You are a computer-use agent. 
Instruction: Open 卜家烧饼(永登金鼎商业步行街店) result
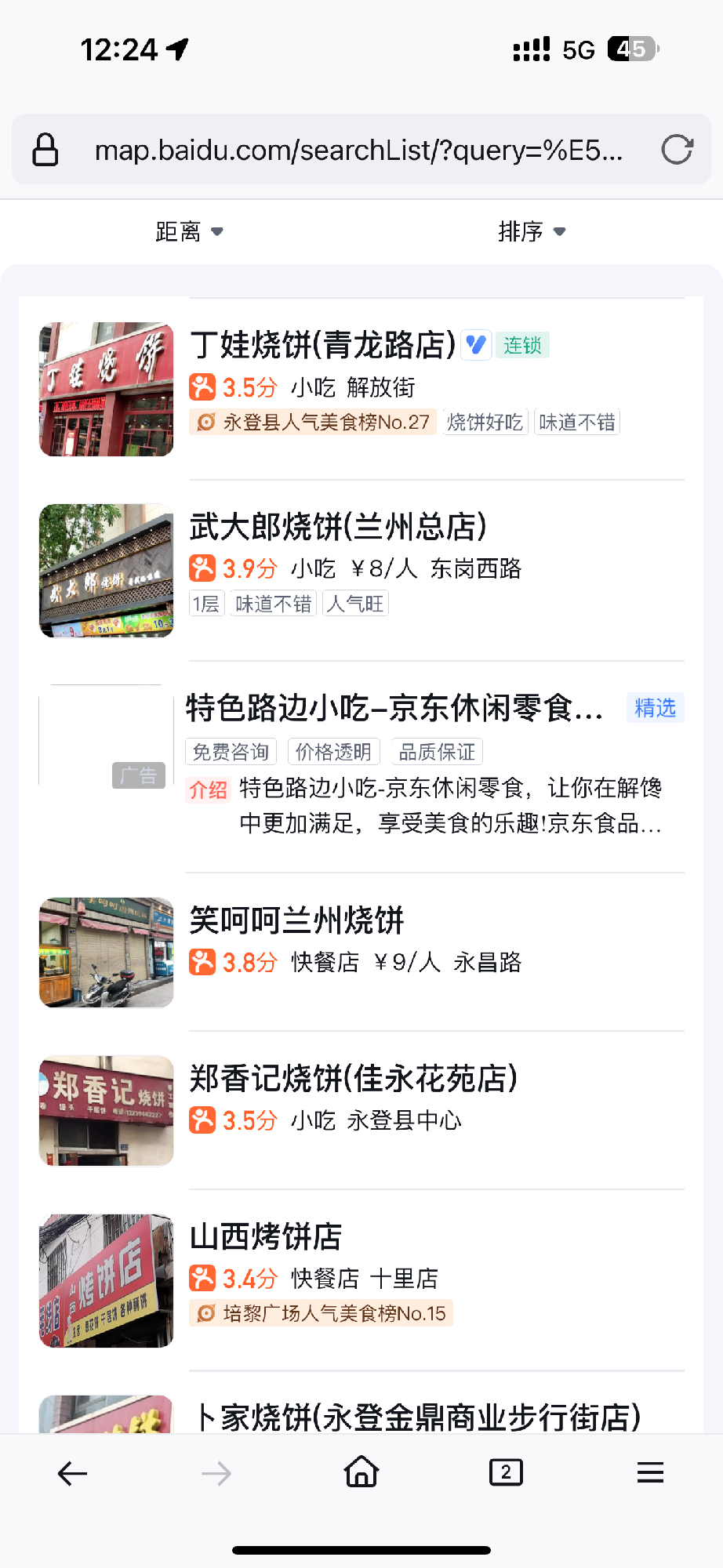pos(416,1417)
